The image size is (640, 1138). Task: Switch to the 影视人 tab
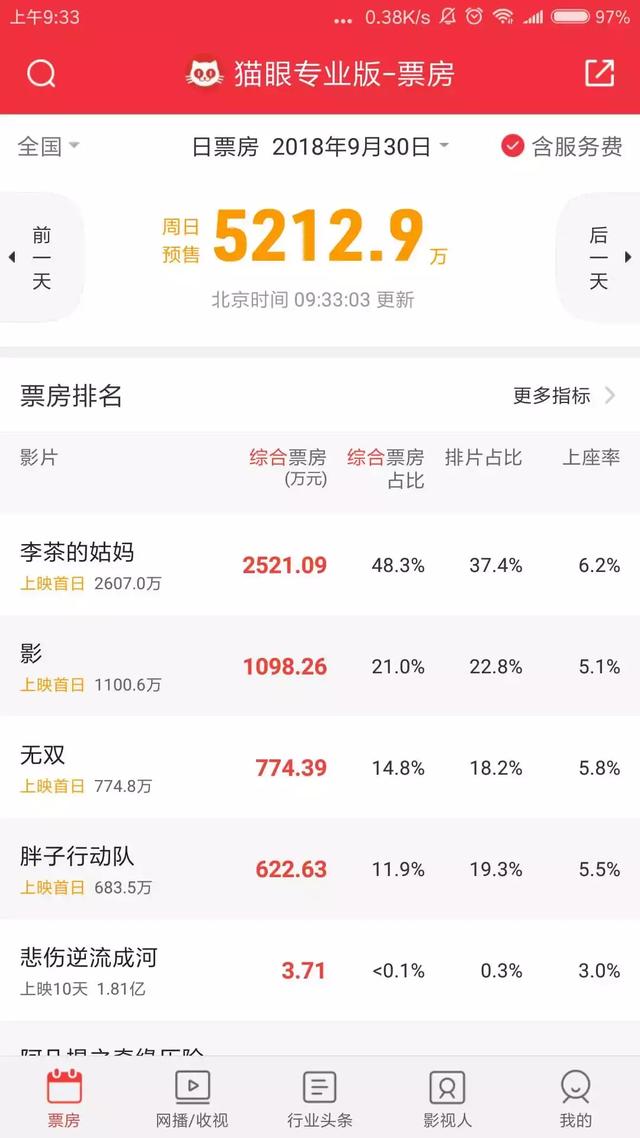click(x=447, y=1097)
